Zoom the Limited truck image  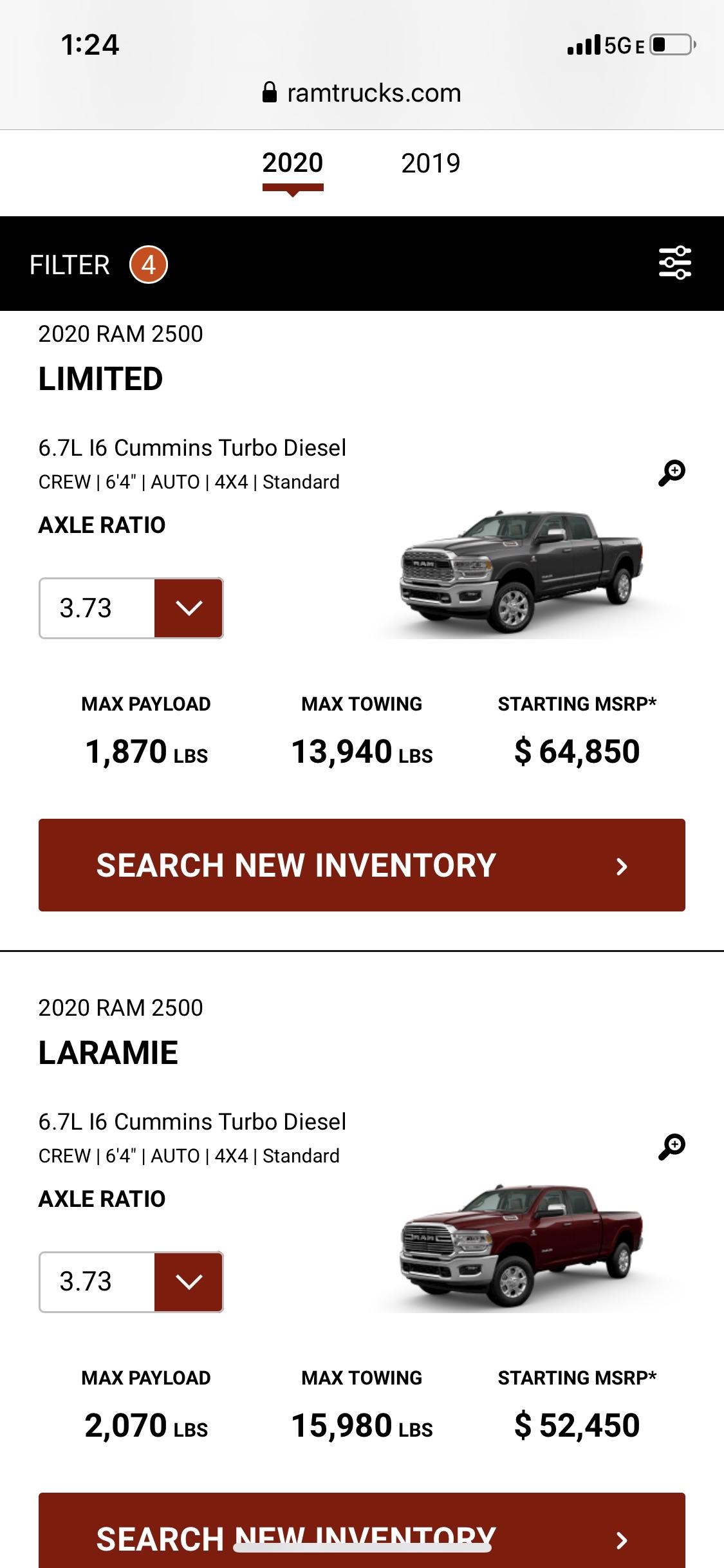(x=671, y=473)
